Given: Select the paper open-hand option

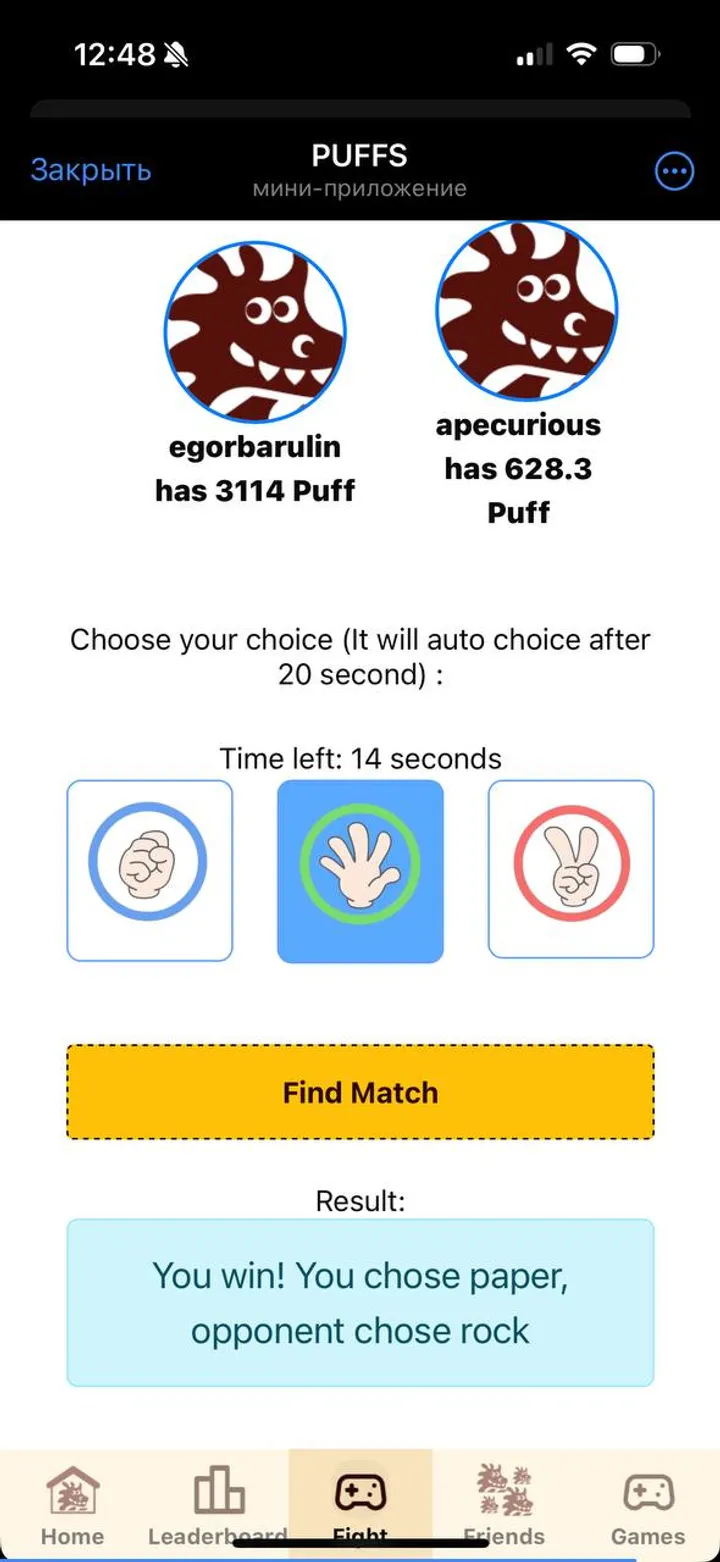Looking at the screenshot, I should tap(360, 870).
